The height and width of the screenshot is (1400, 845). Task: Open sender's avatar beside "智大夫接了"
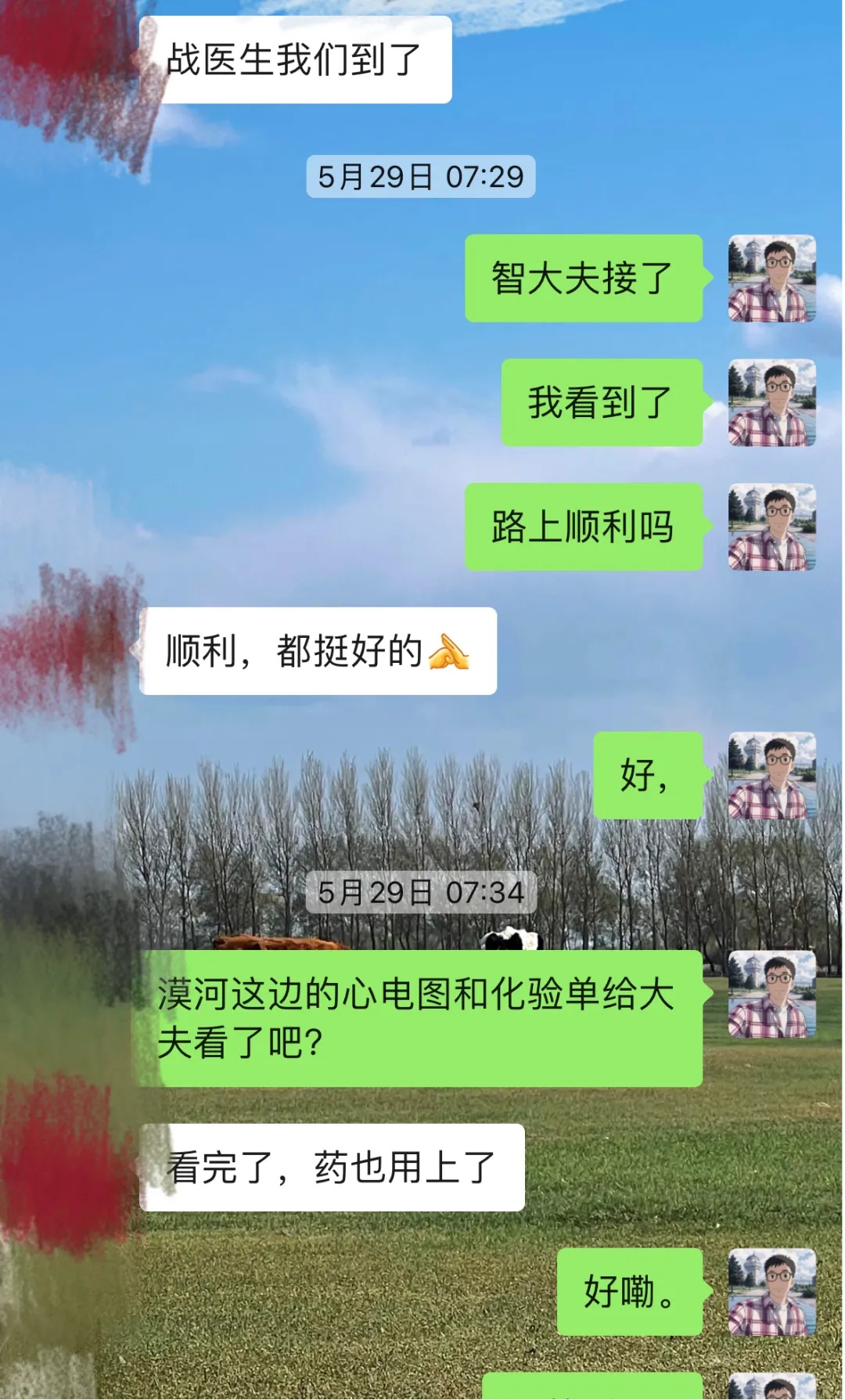771,279
